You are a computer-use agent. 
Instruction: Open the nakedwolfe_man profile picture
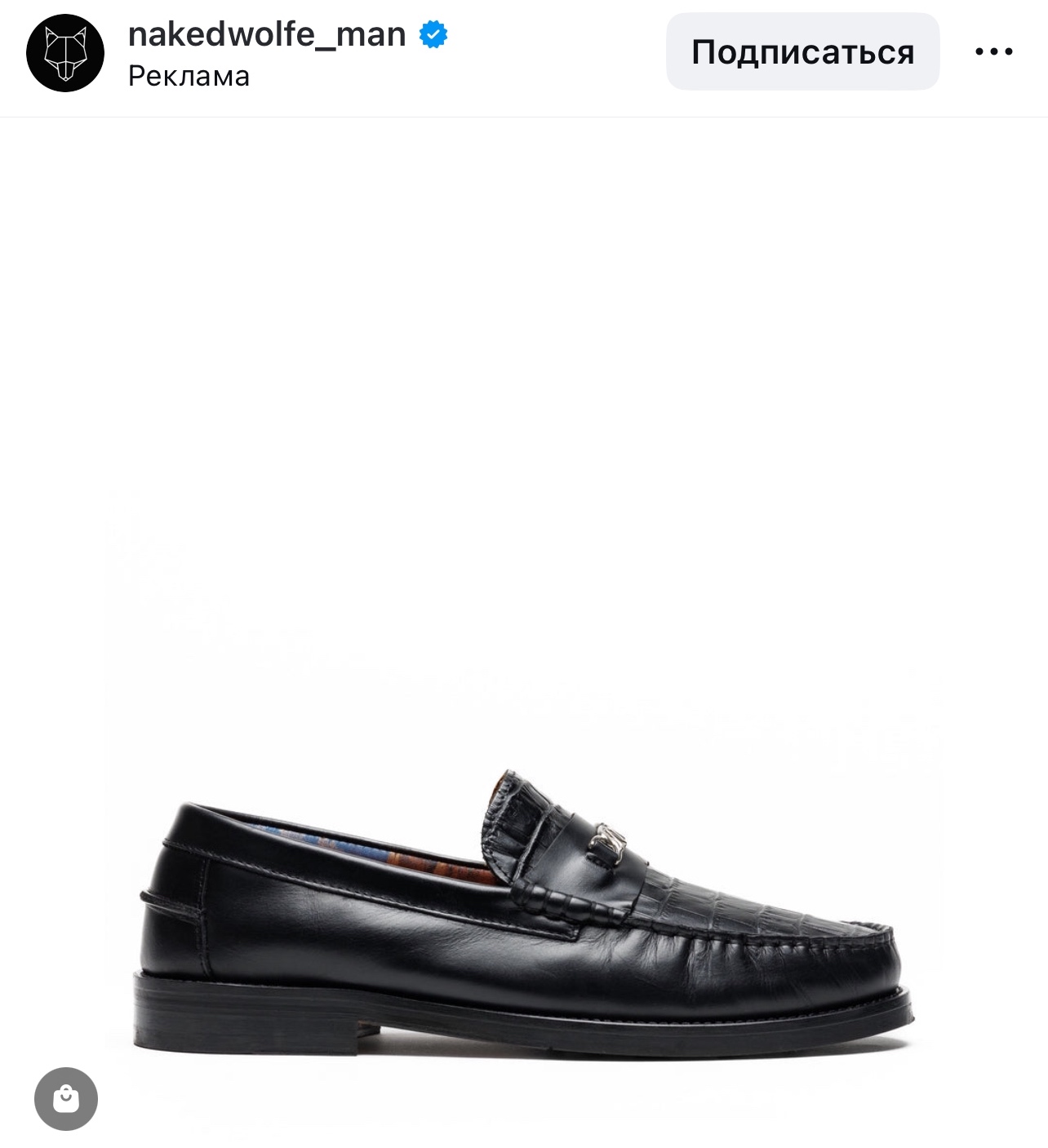[65, 53]
